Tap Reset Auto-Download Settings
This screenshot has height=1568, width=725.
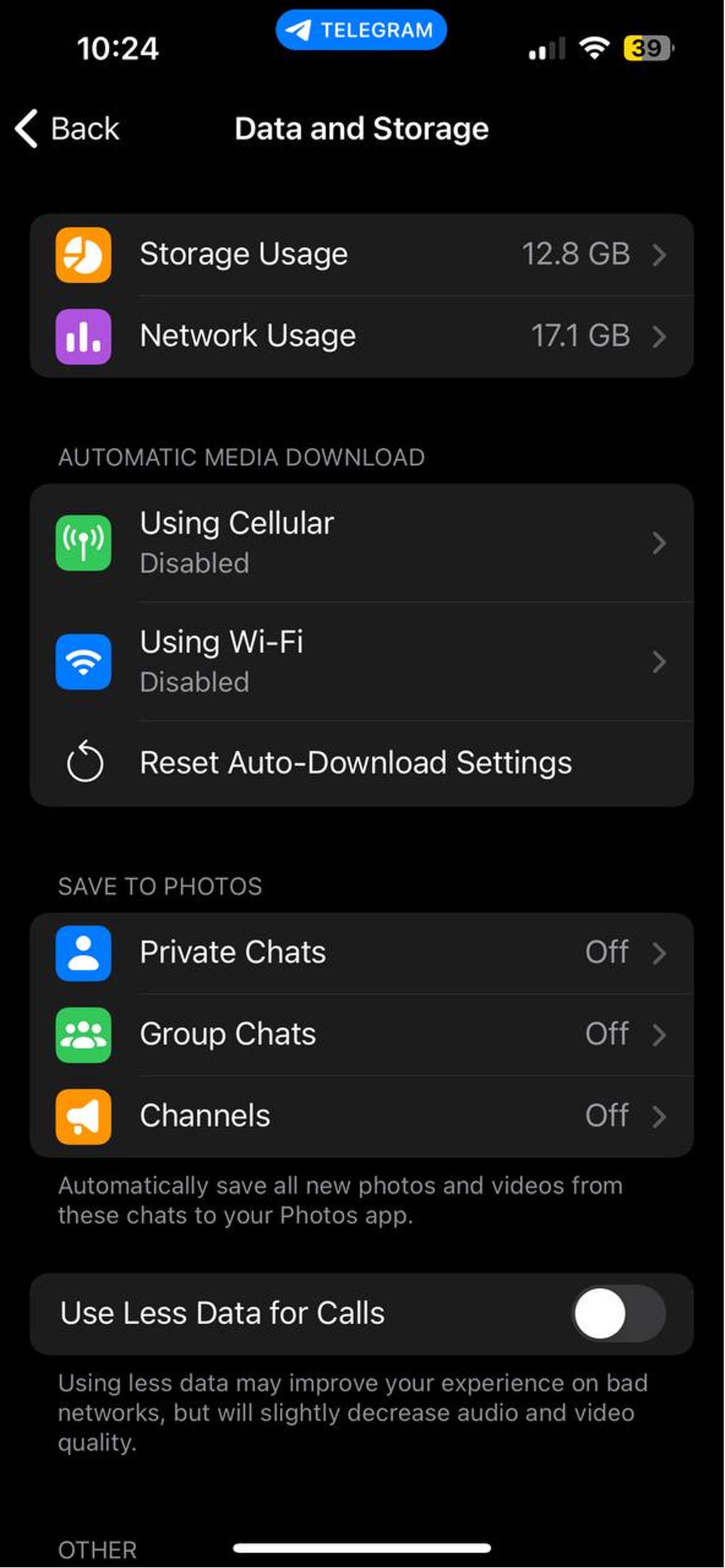(x=355, y=763)
